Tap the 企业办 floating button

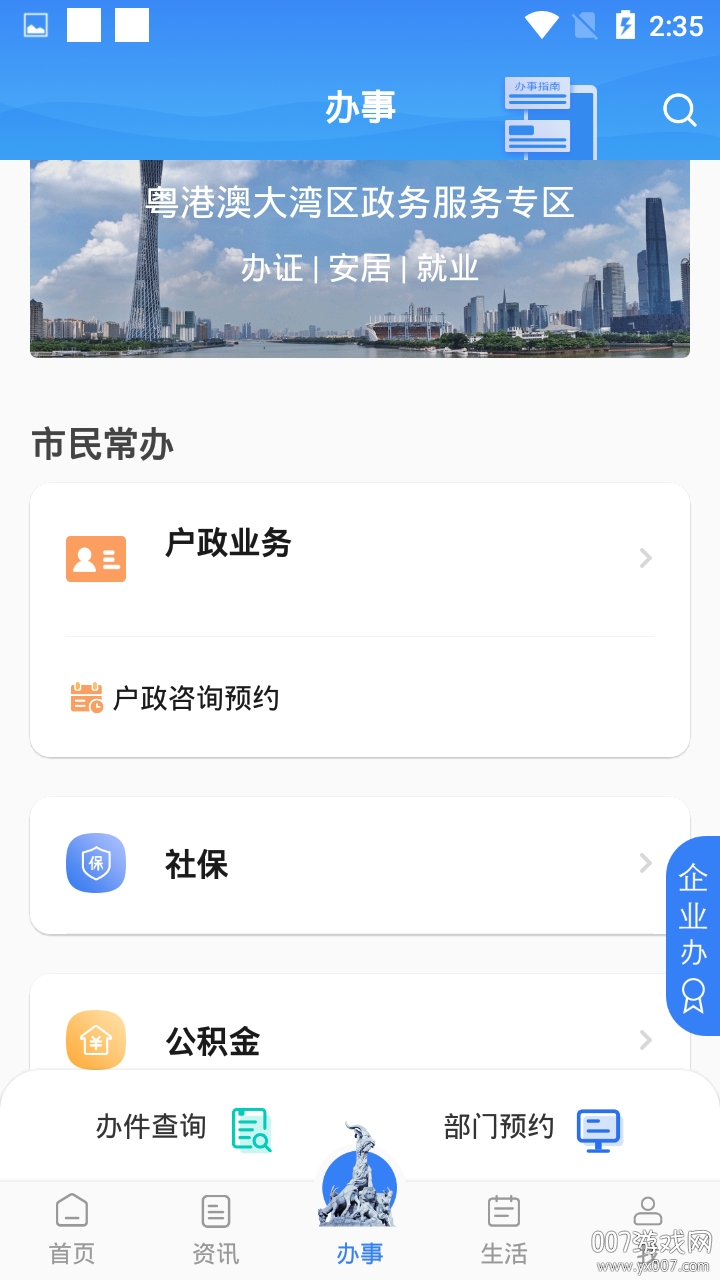693,935
